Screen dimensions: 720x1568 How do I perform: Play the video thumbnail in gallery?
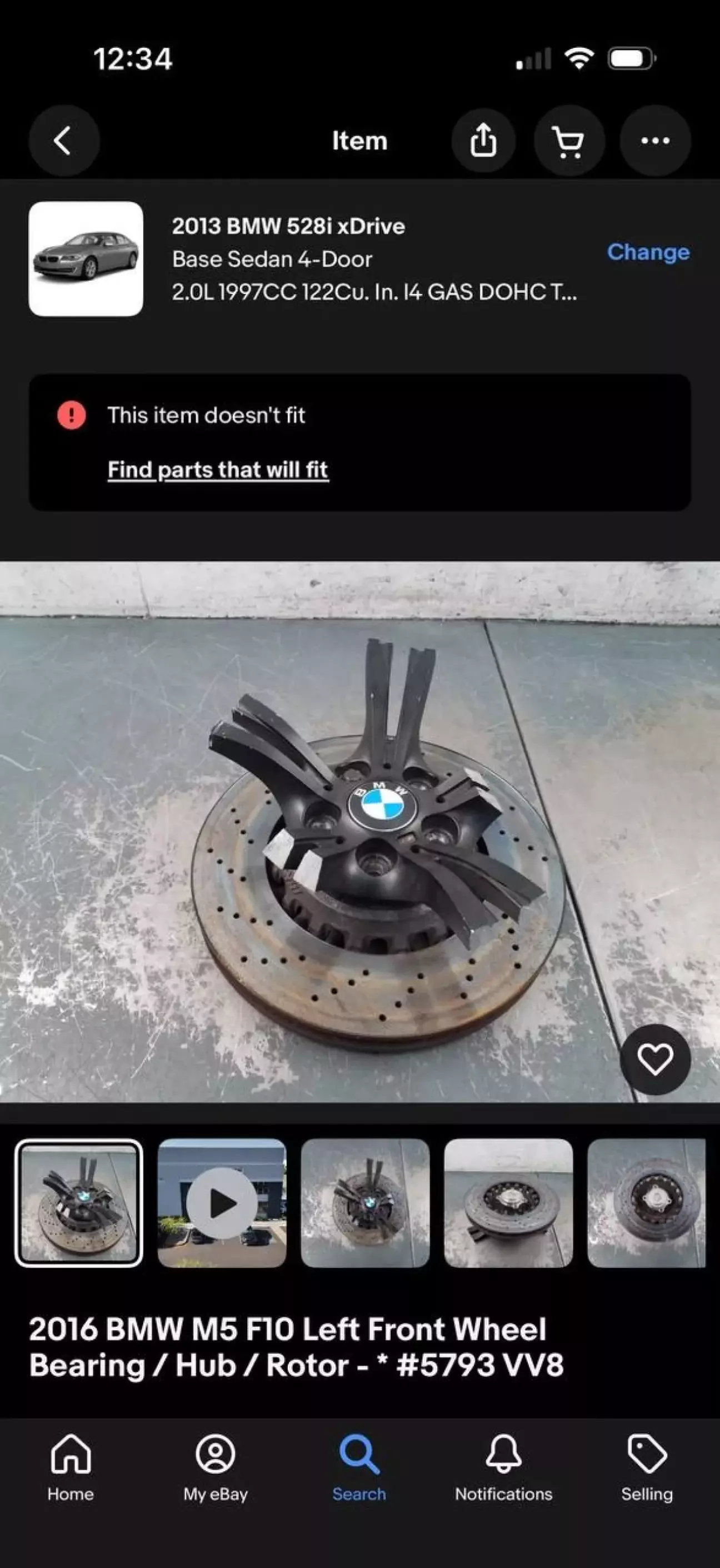coord(222,1203)
